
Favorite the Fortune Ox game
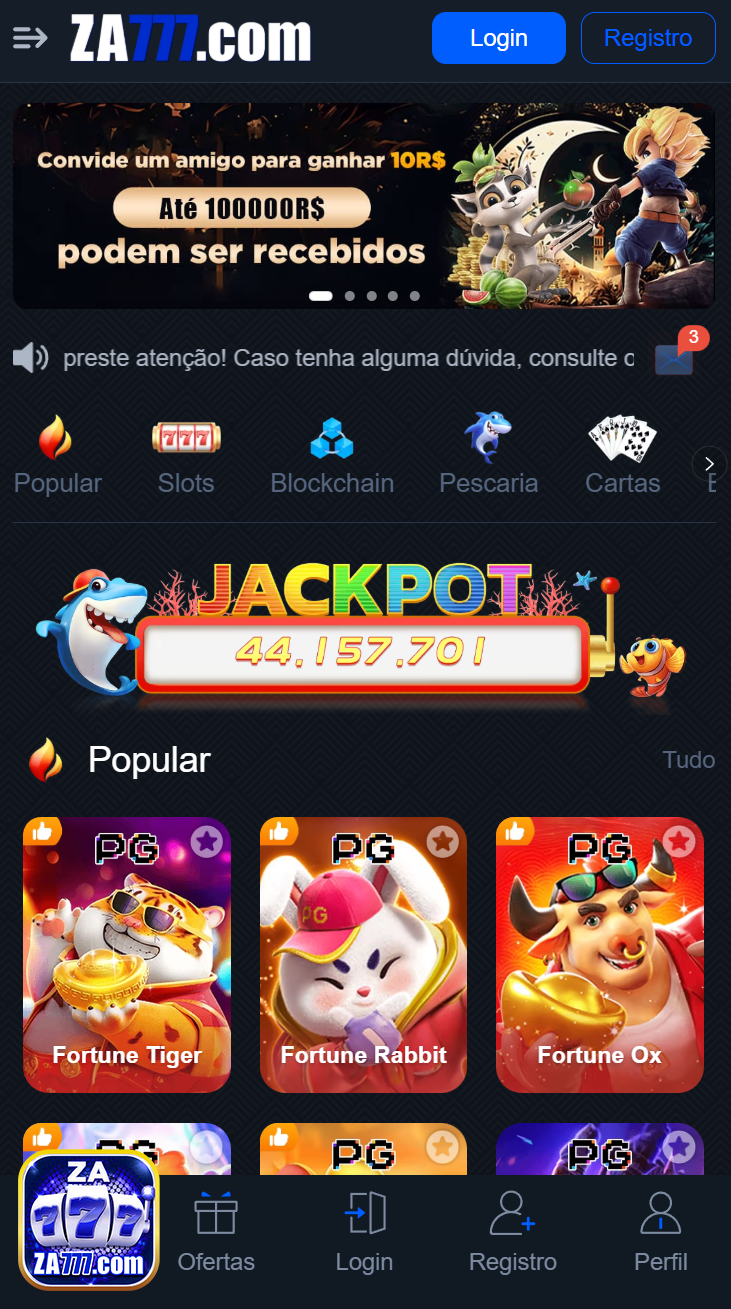tap(680, 843)
